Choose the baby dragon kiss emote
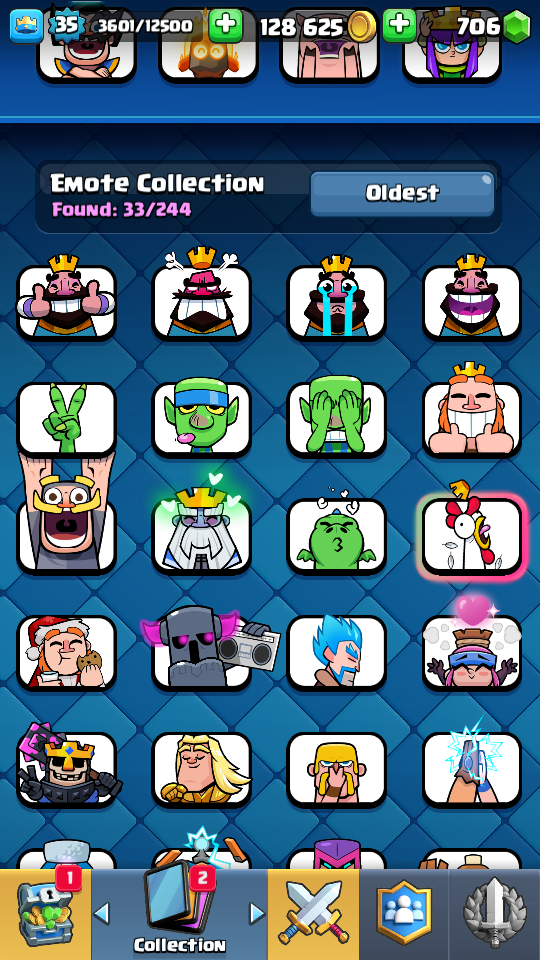This screenshot has height=960, width=540. tap(337, 535)
